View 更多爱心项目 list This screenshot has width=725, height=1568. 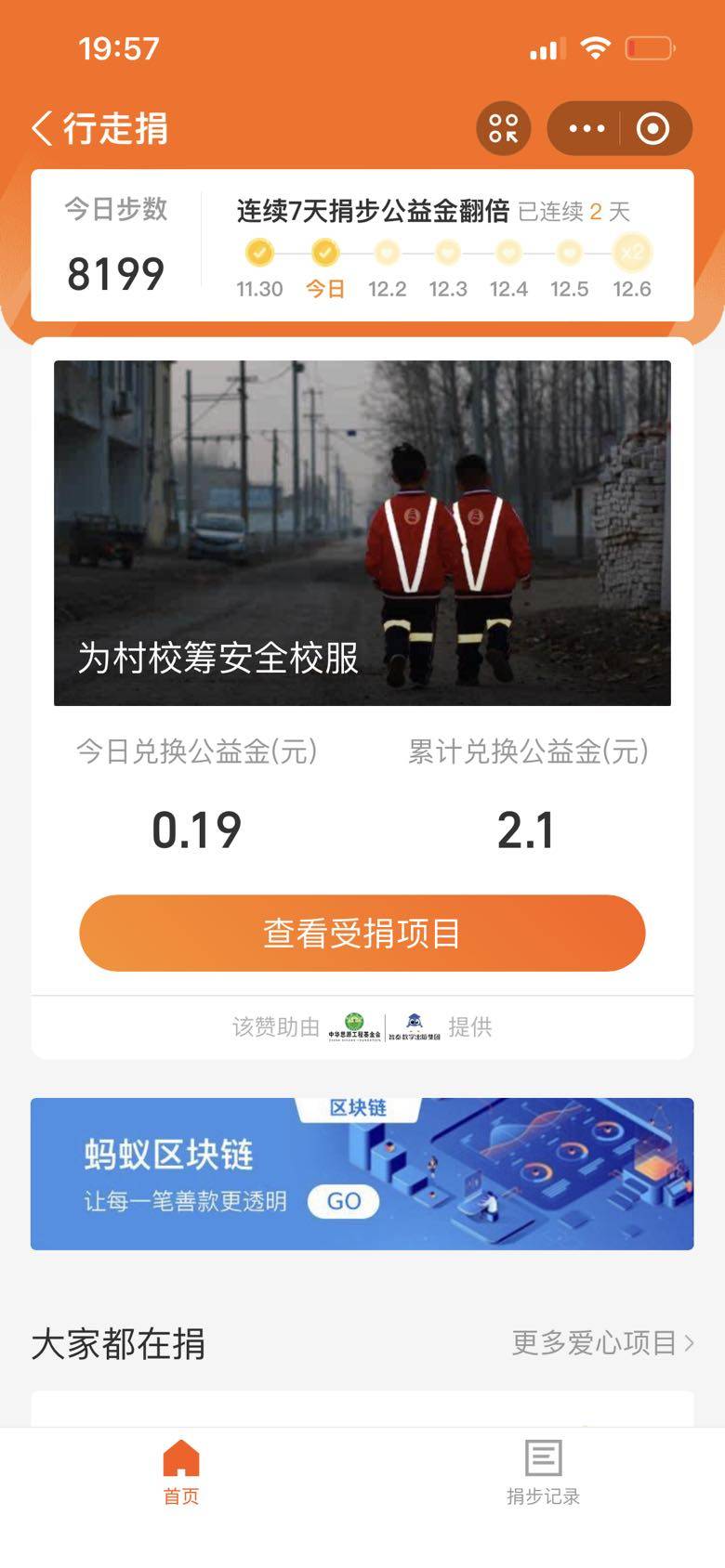tap(602, 1342)
